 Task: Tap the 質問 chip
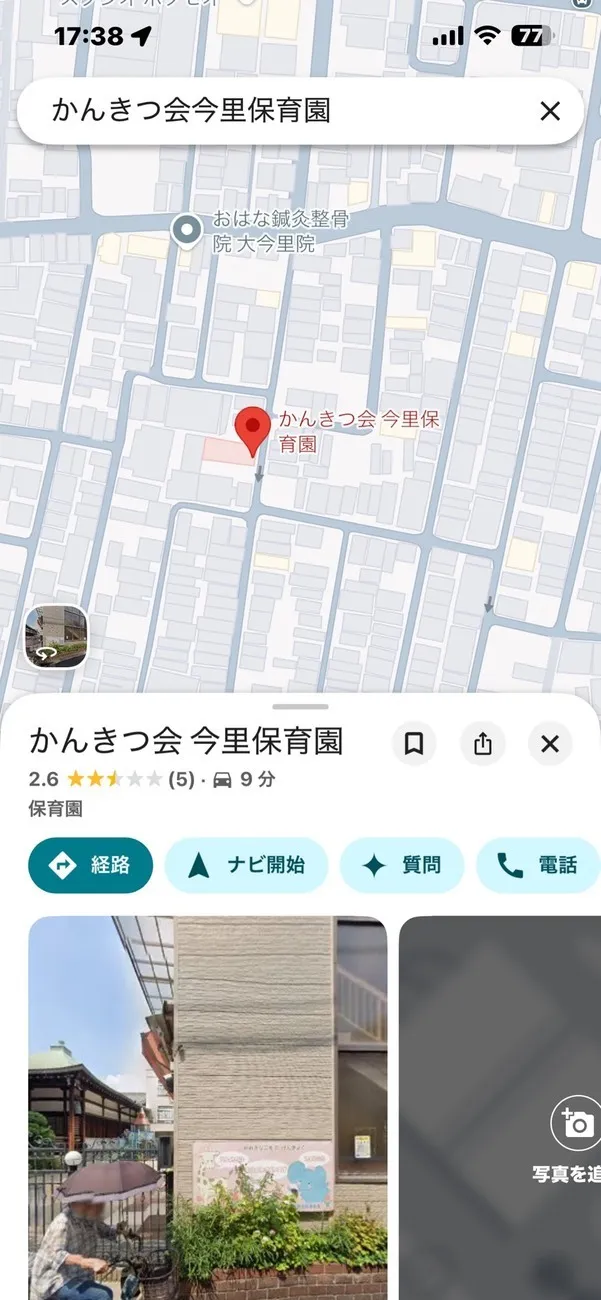point(402,865)
